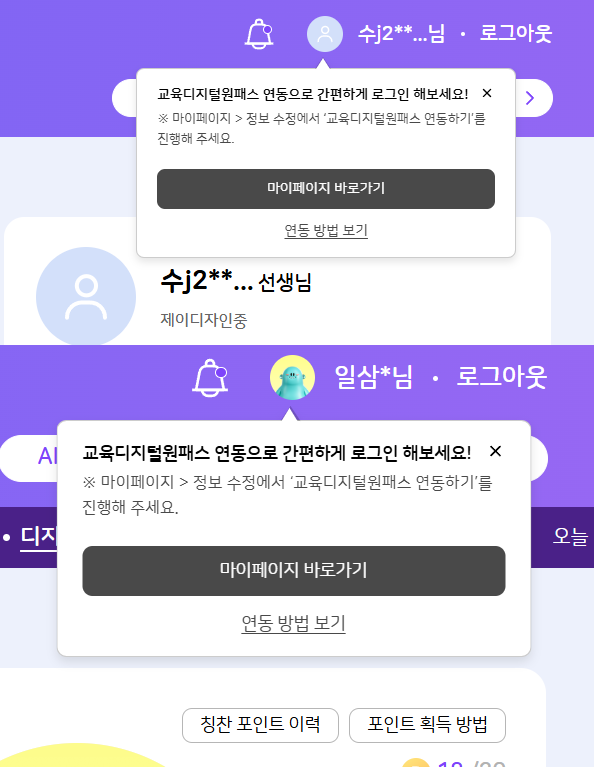
Task: Close the popup under the 수j2**...님 header
Action: [486, 93]
